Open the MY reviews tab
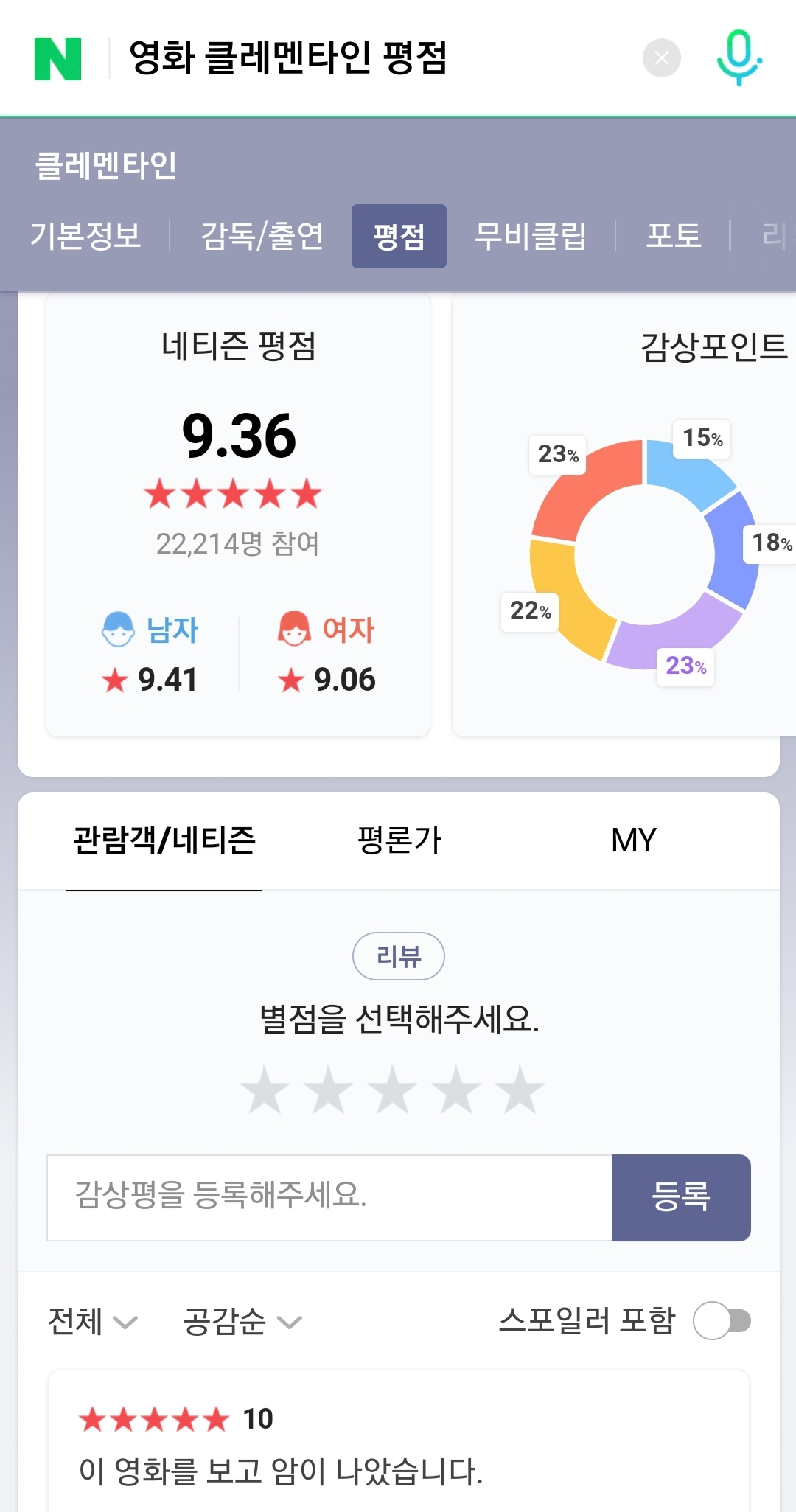Screen dimensions: 796x1512 pyautogui.click(x=633, y=840)
